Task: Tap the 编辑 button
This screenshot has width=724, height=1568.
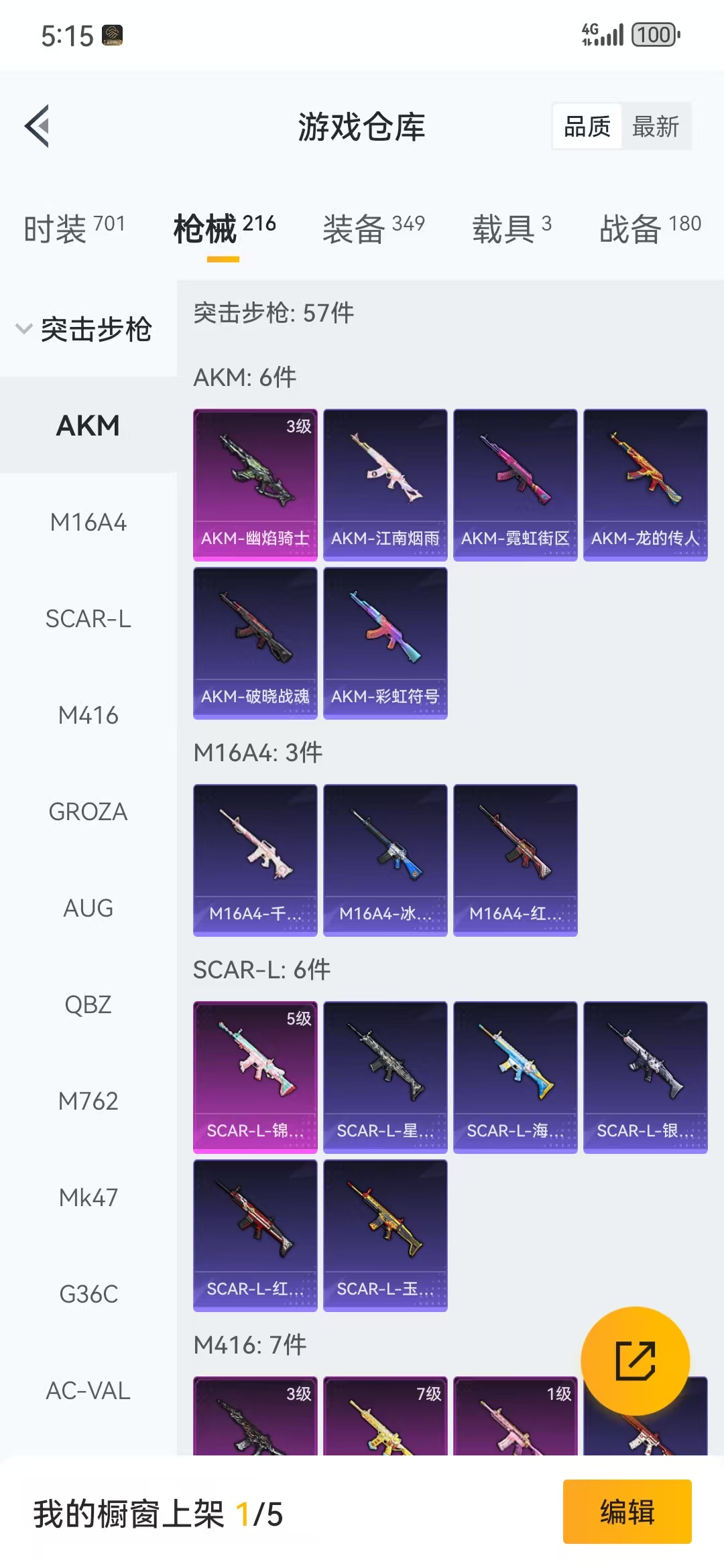Action: (627, 1512)
